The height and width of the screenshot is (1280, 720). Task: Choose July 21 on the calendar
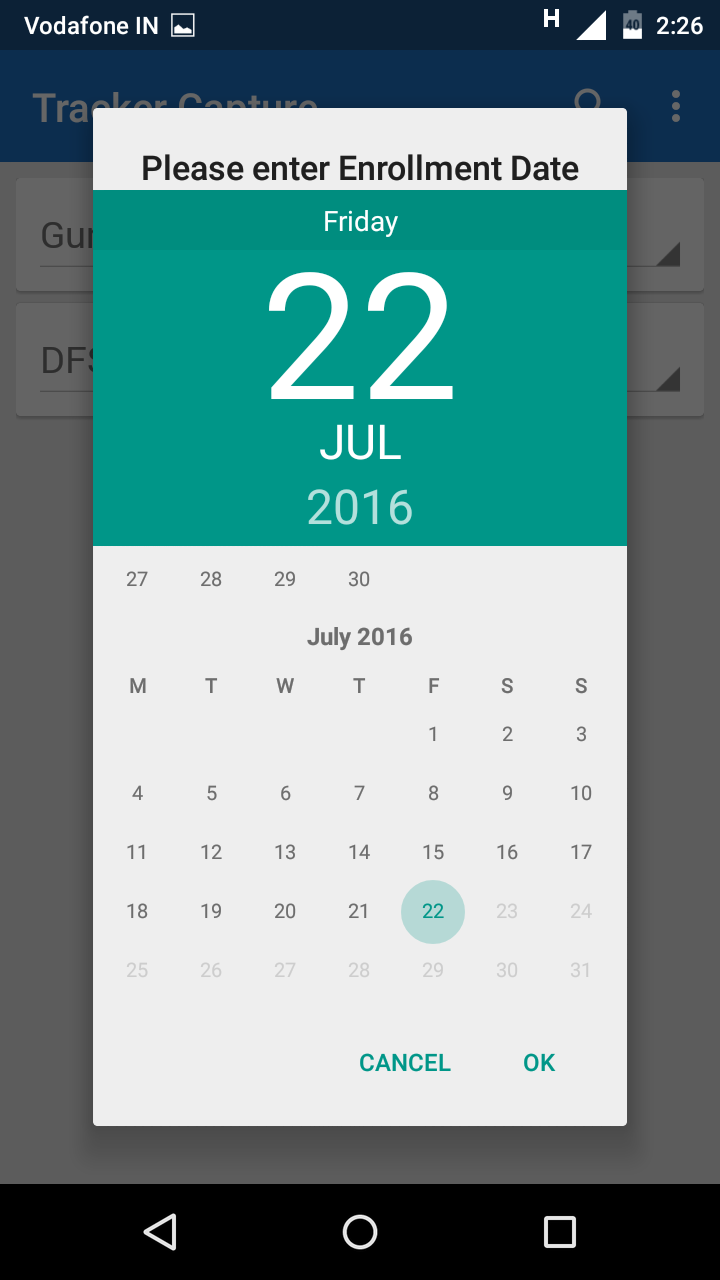(x=359, y=911)
